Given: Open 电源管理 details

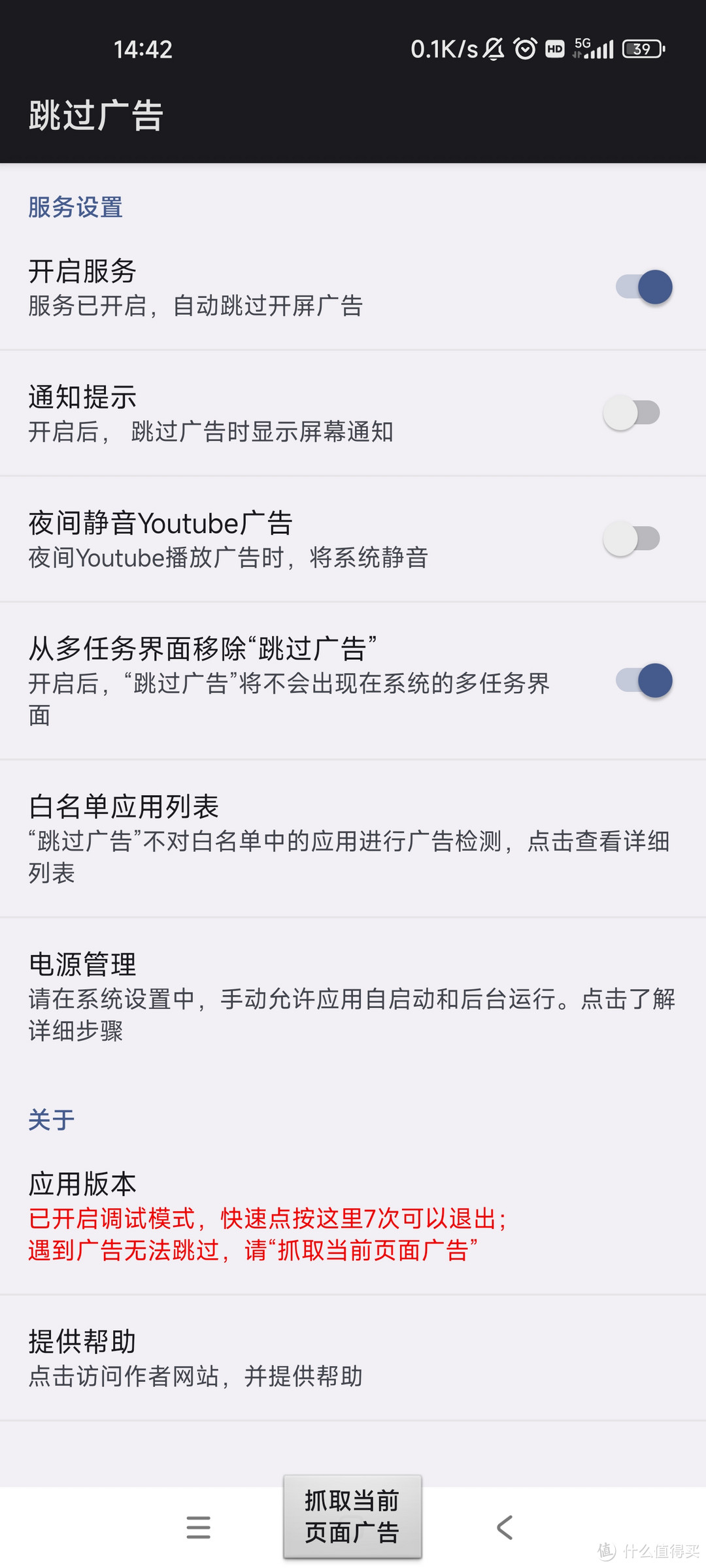Looking at the screenshot, I should click(353, 996).
